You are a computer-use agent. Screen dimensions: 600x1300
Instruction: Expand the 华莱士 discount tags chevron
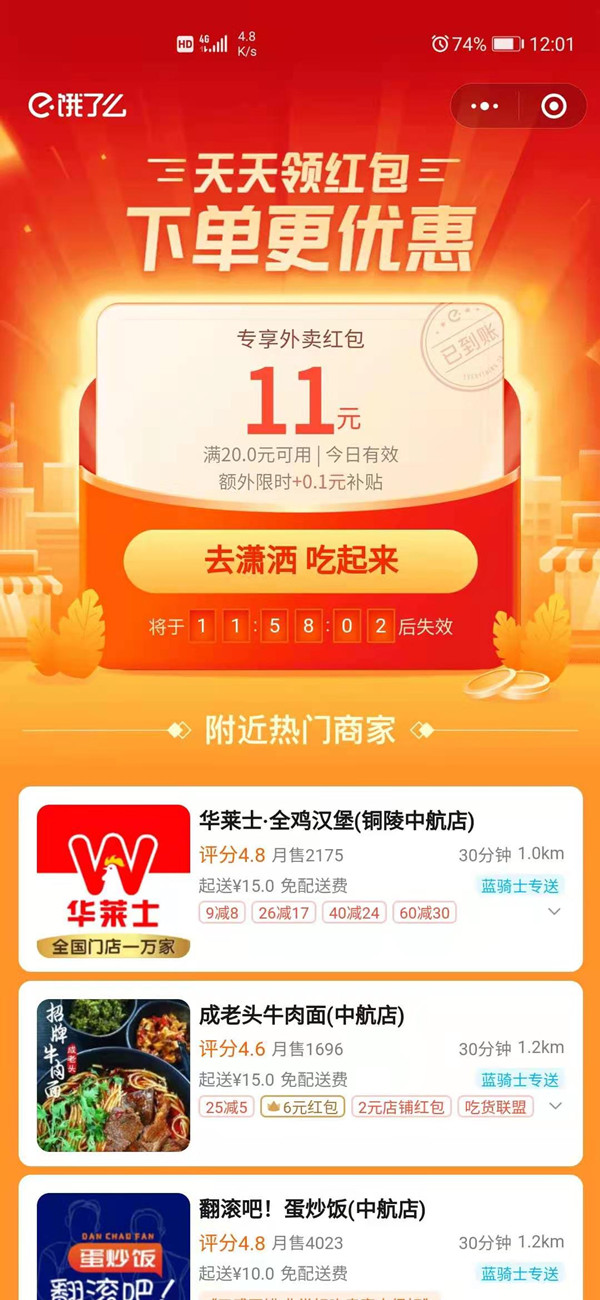[x=555, y=912]
